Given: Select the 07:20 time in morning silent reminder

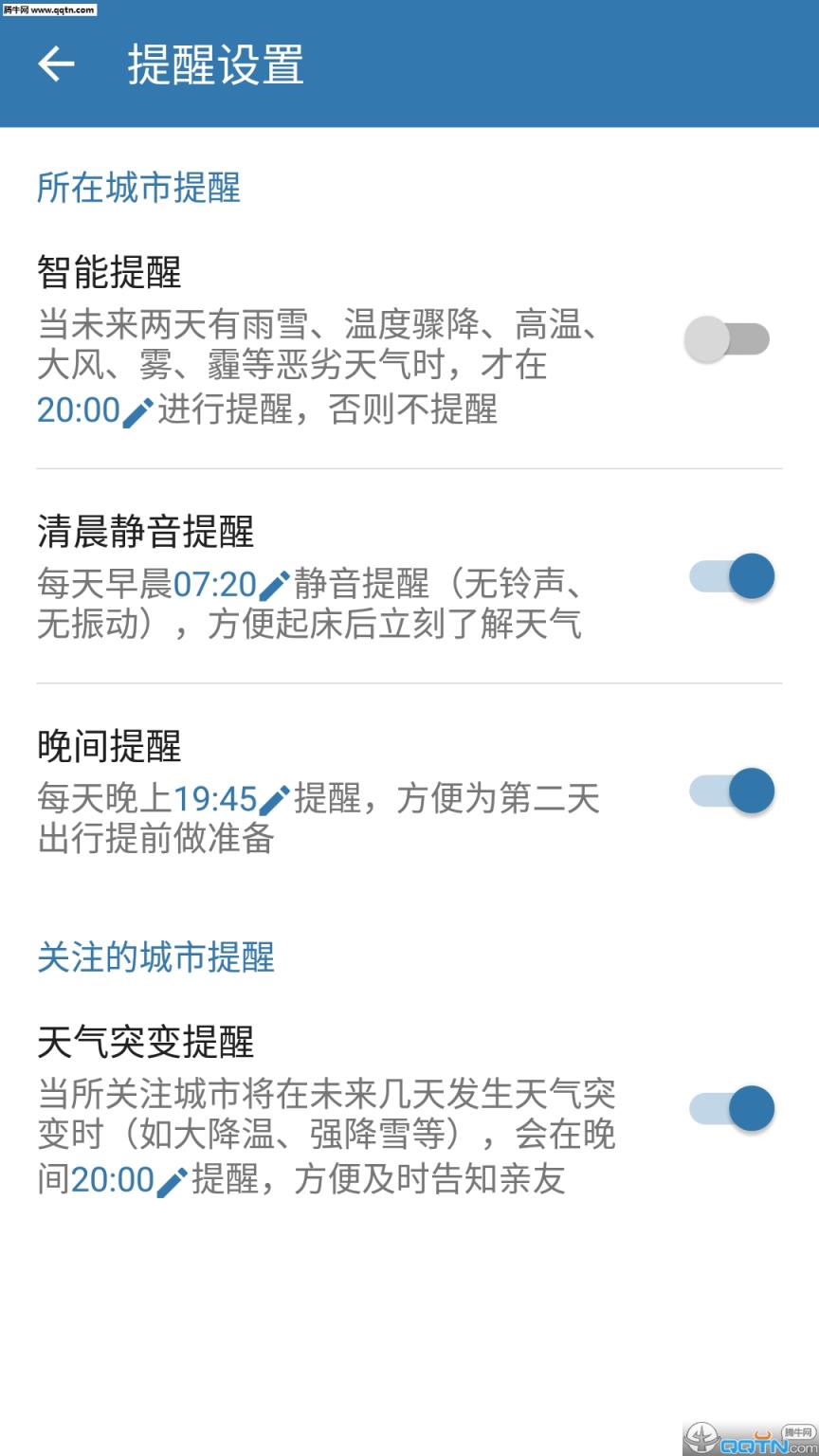Looking at the screenshot, I should pyautogui.click(x=217, y=584).
